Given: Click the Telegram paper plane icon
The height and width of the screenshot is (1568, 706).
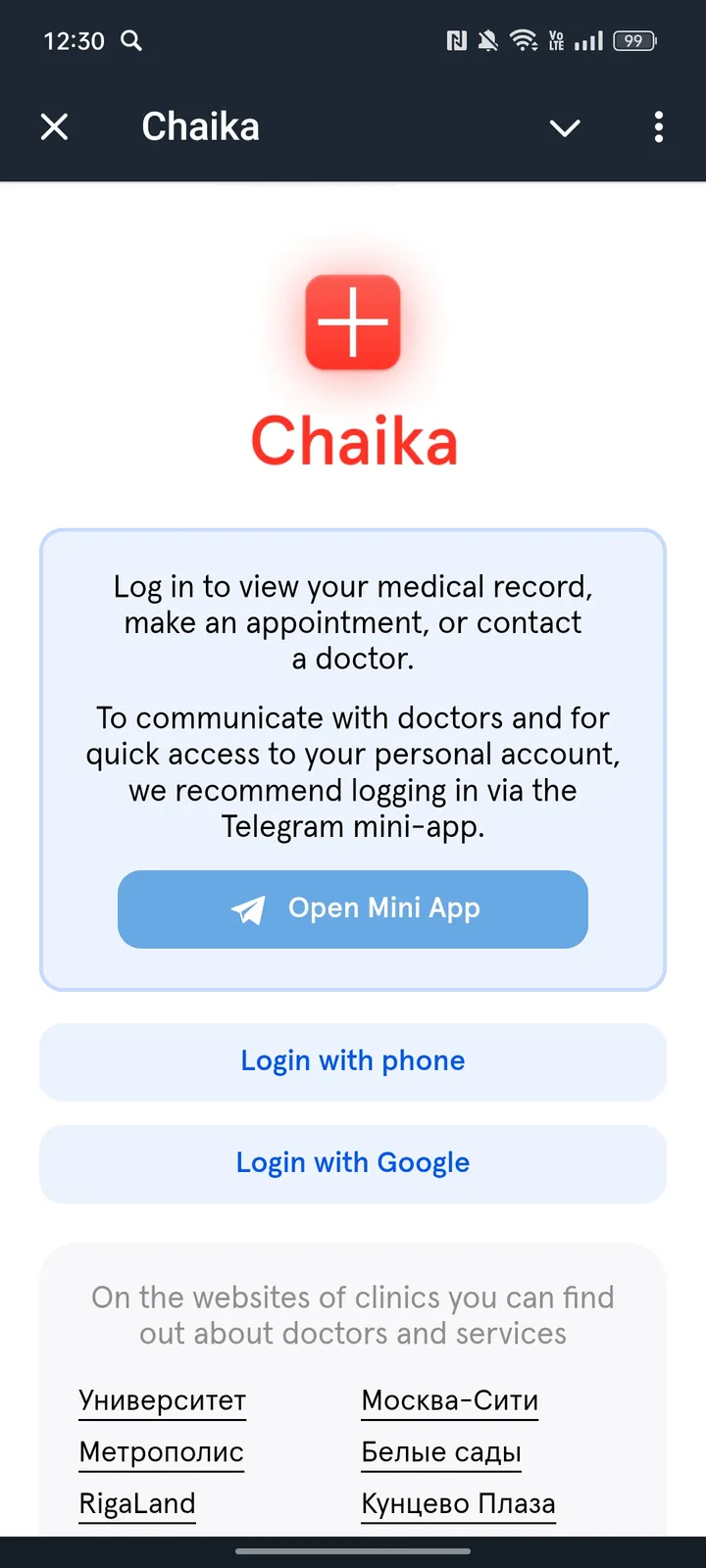Looking at the screenshot, I should coord(247,909).
